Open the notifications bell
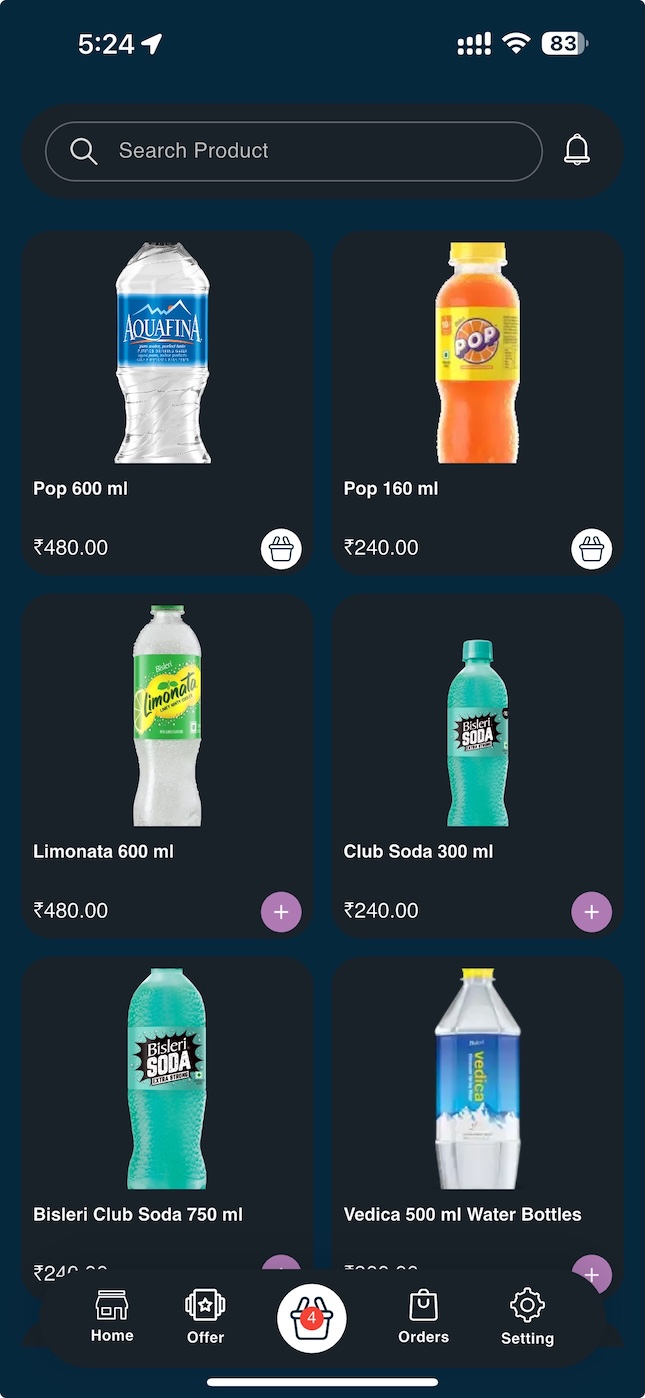Viewport: 645px width, 1398px height. coord(577,150)
